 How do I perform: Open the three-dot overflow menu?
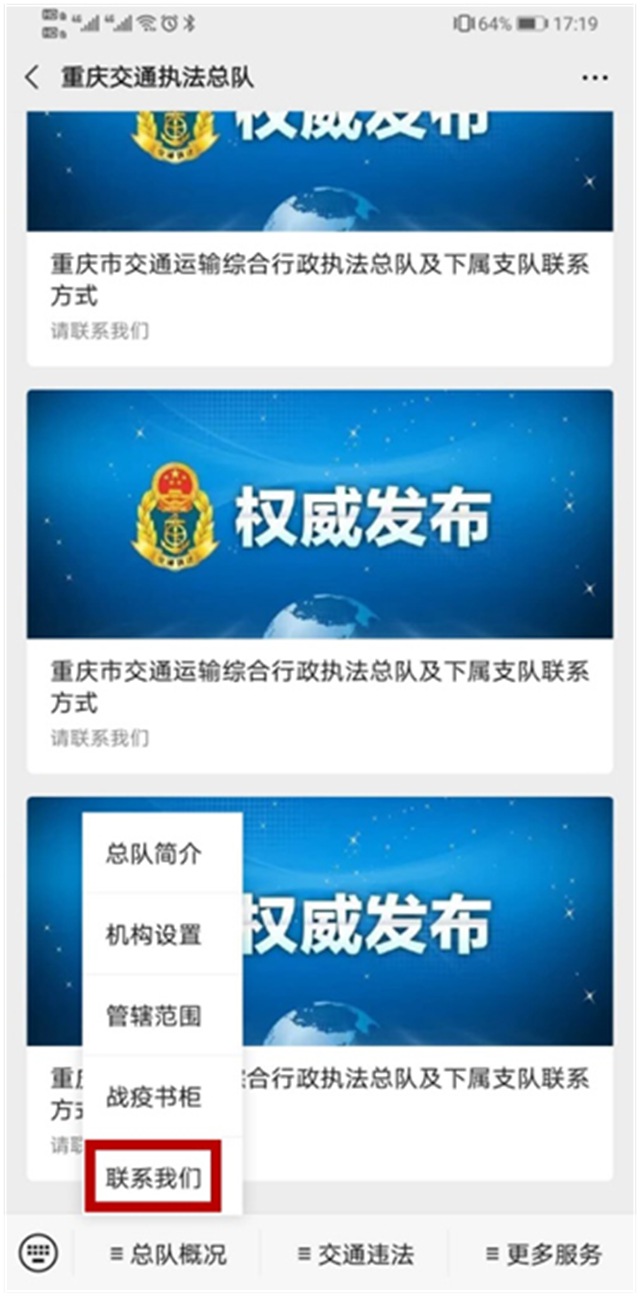pos(594,78)
